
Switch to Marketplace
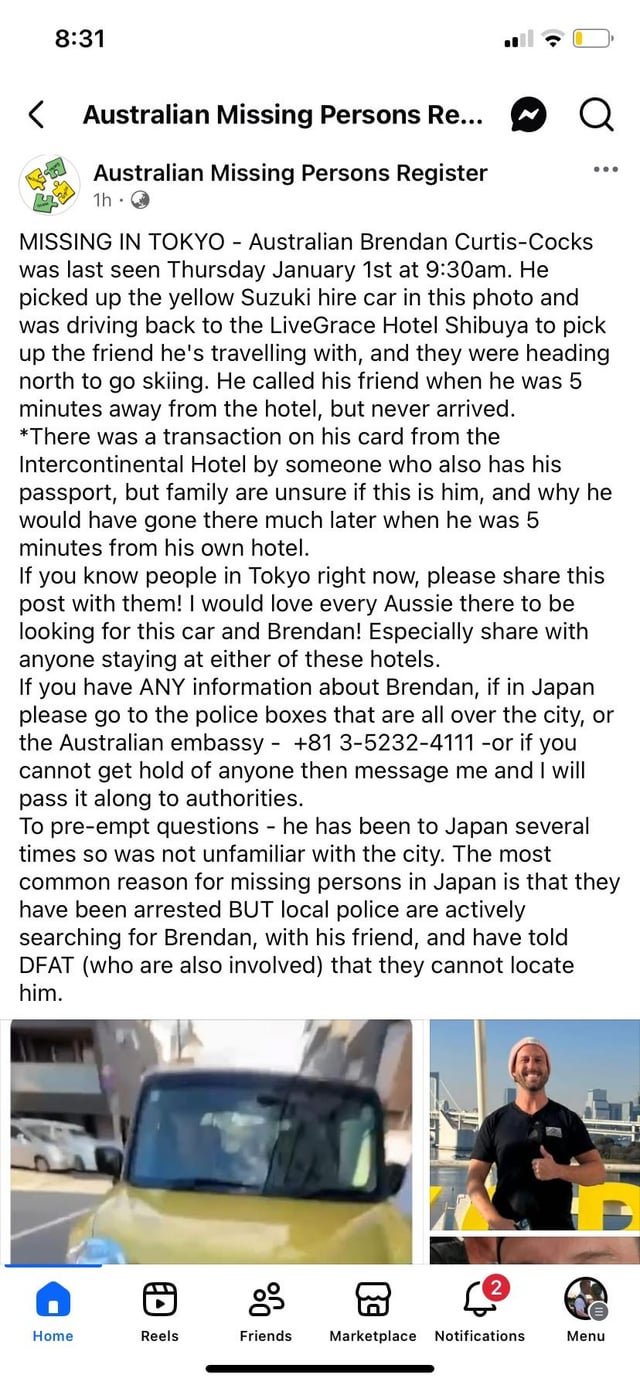pyautogui.click(x=373, y=1310)
